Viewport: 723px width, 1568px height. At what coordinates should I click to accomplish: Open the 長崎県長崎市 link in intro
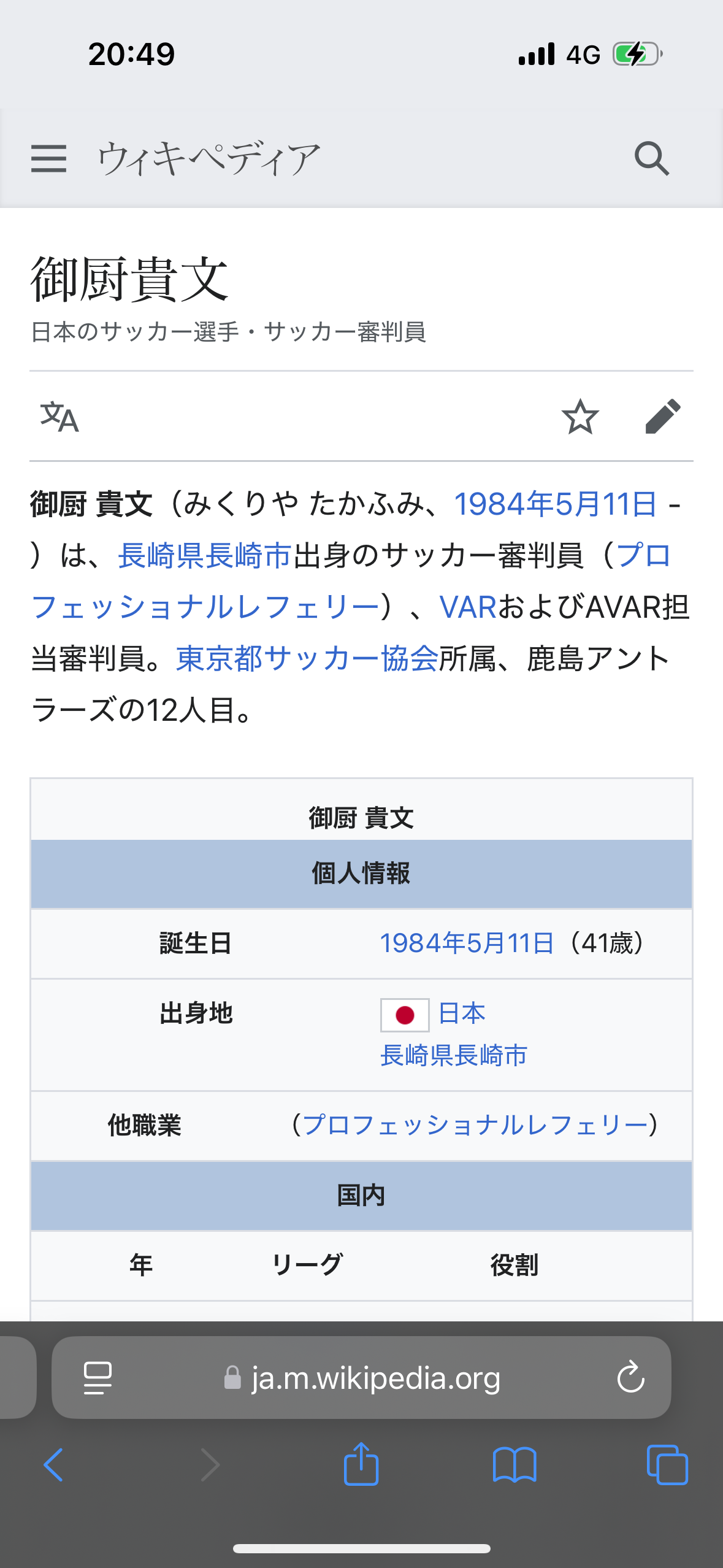click(205, 556)
